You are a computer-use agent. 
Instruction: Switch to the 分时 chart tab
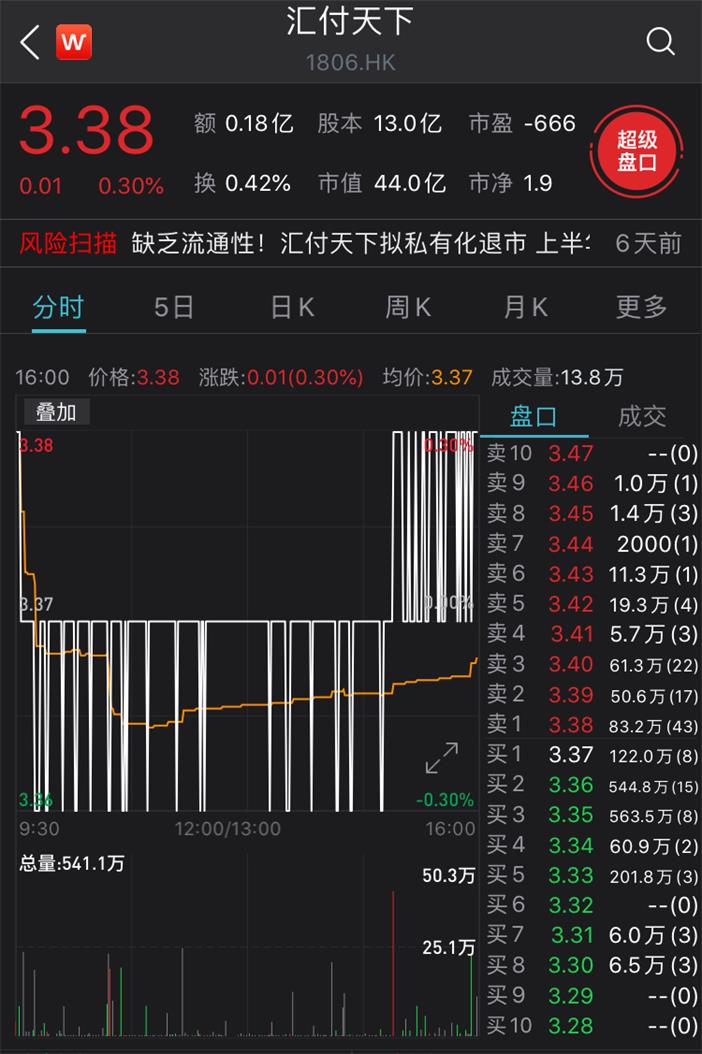pos(58,307)
